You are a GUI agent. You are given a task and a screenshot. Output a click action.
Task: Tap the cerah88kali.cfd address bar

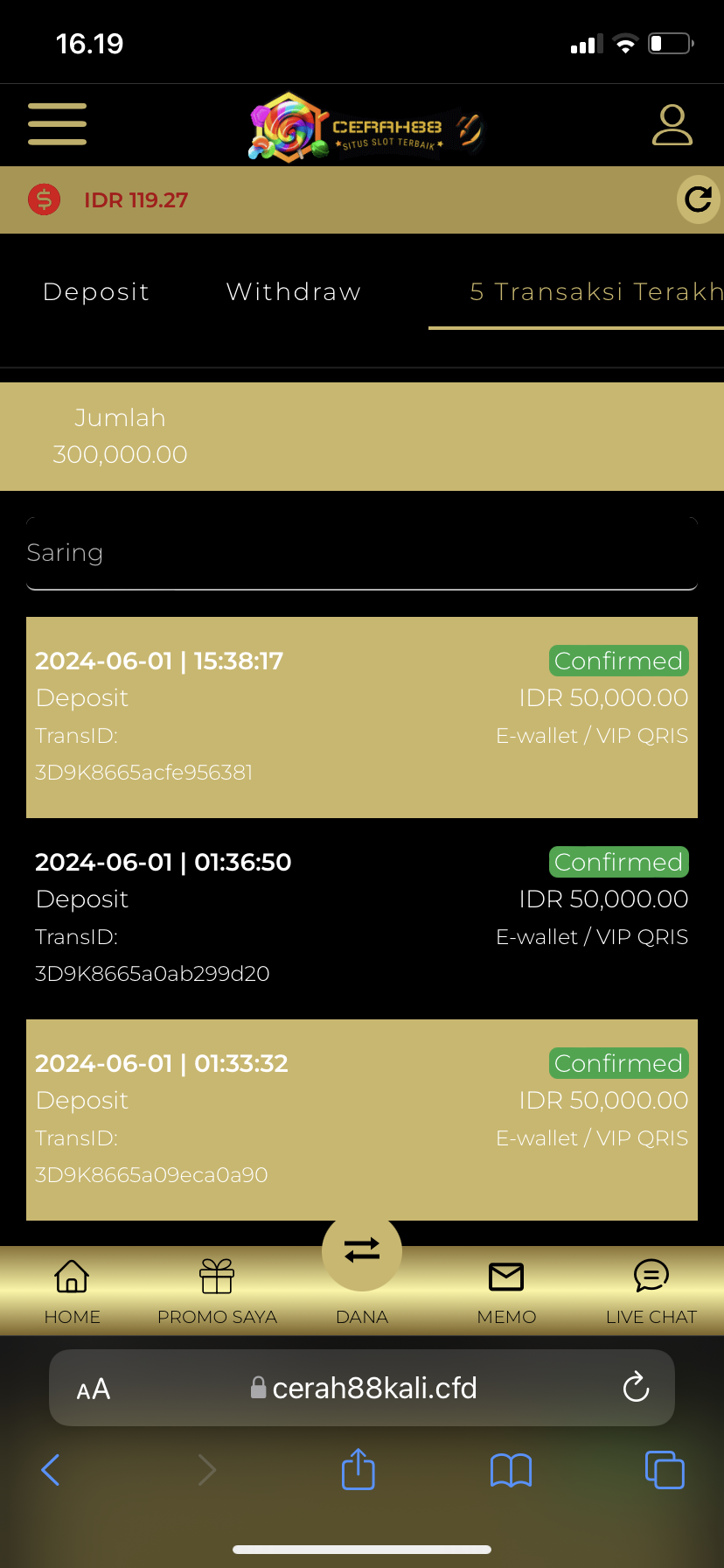click(374, 1388)
